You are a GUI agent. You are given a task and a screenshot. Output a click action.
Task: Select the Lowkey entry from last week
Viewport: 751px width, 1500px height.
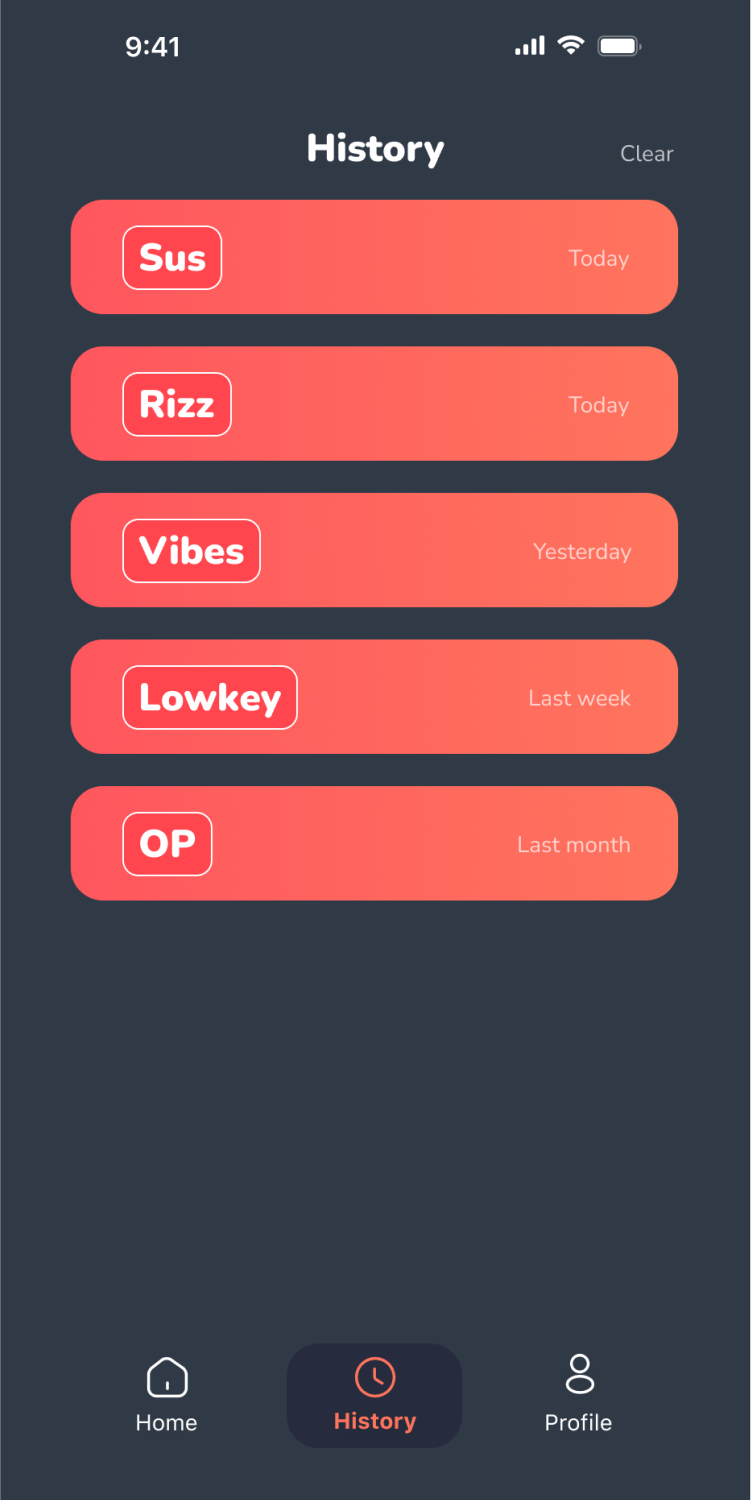pyautogui.click(x=374, y=697)
